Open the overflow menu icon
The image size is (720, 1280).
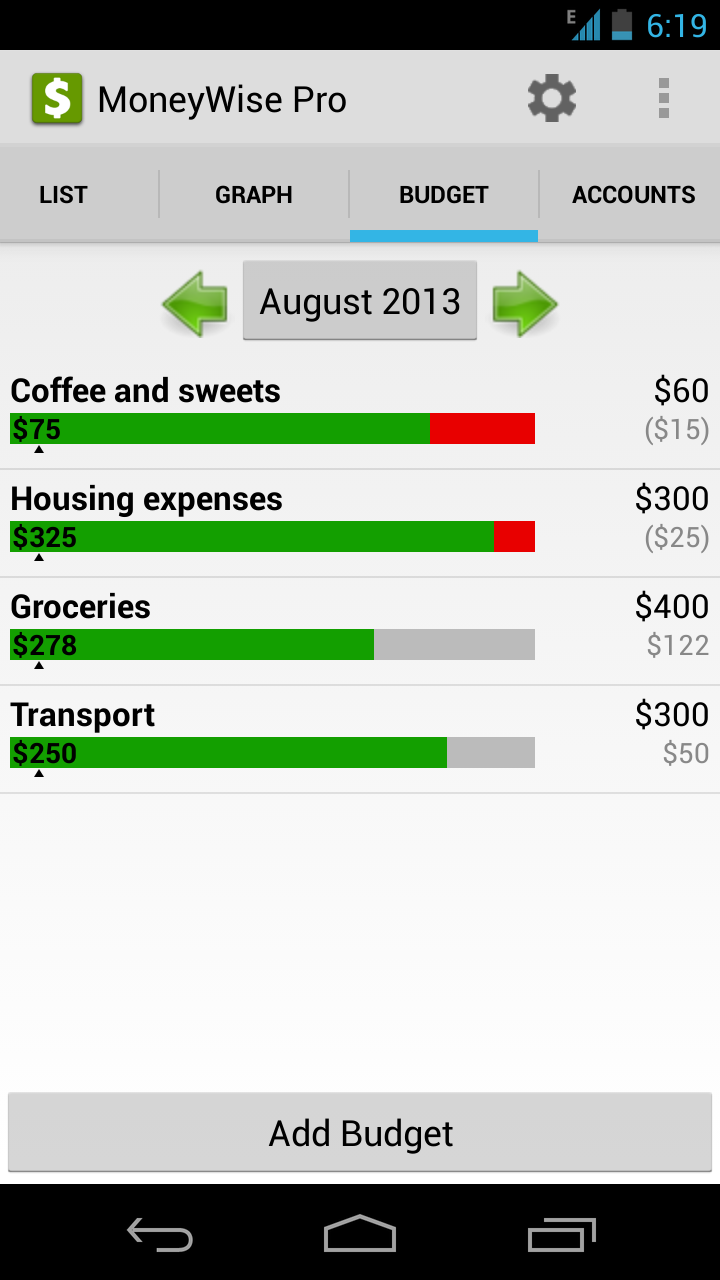pyautogui.click(x=663, y=97)
